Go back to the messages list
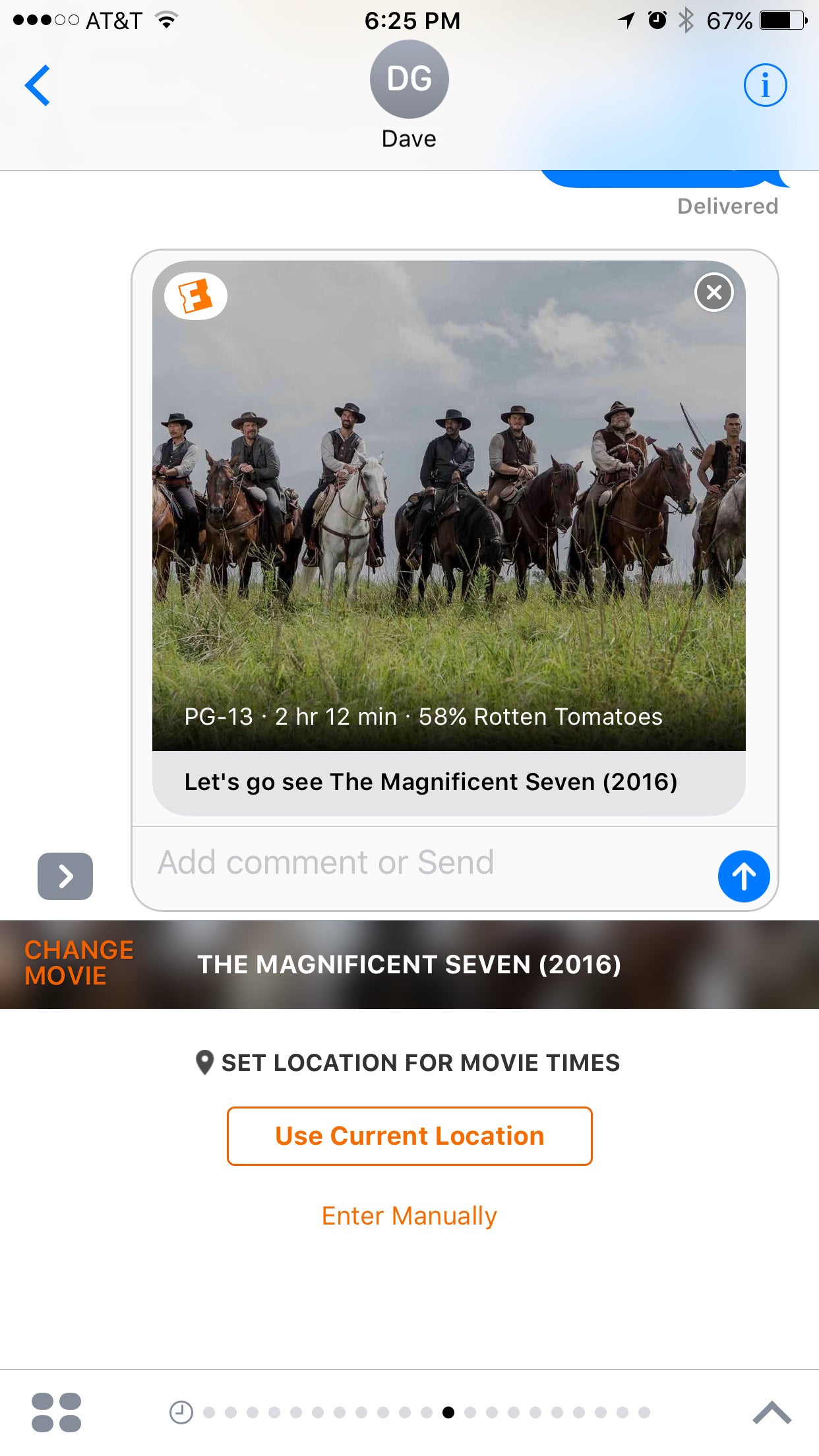This screenshot has width=819, height=1456. [38, 85]
